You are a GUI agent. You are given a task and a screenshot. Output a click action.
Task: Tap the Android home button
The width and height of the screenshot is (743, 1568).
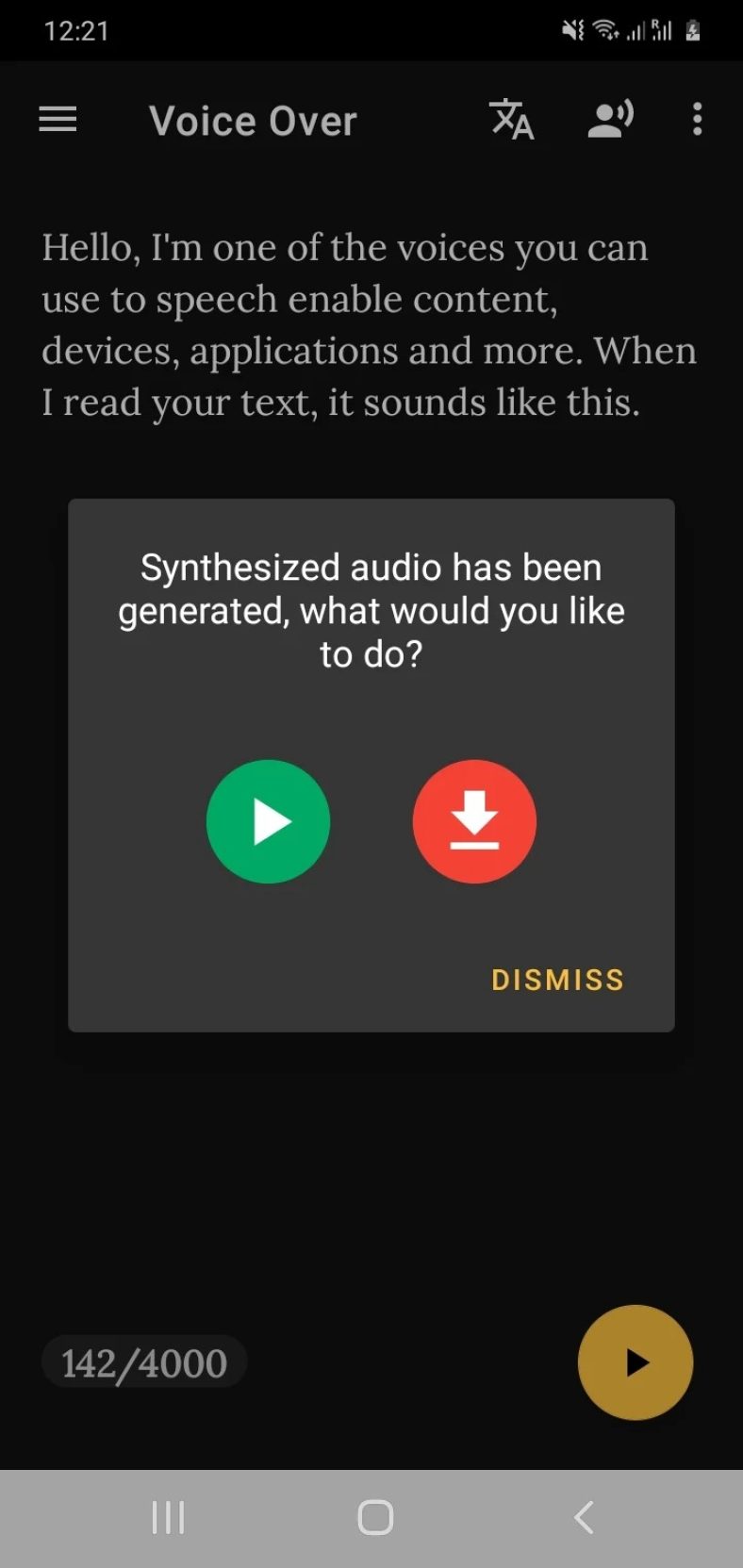coord(371,1516)
